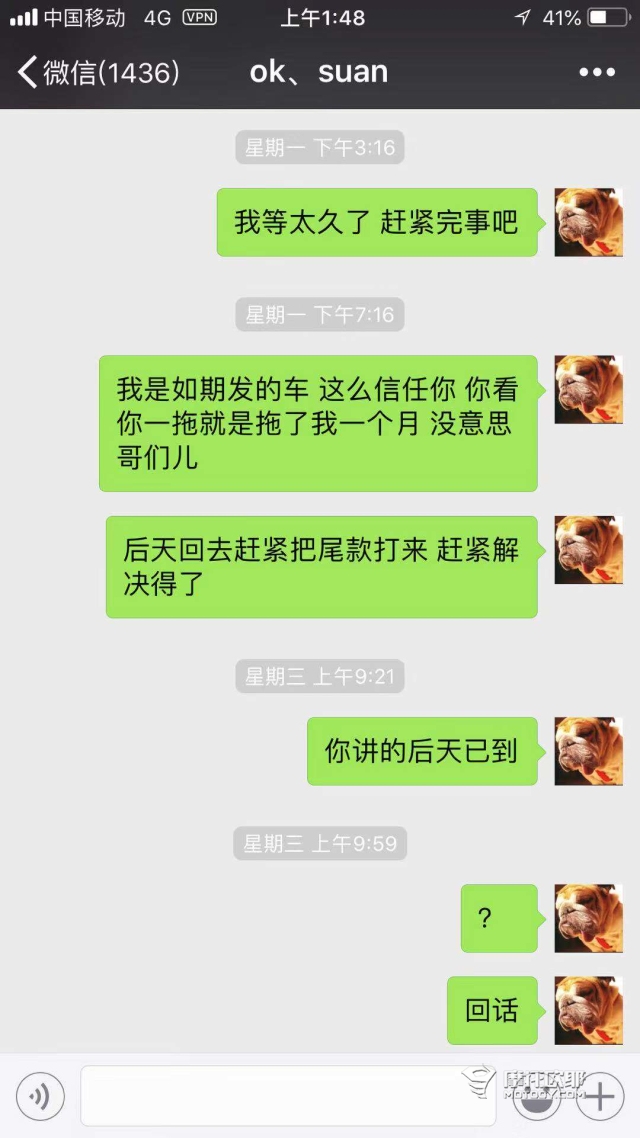The height and width of the screenshot is (1138, 640).
Task: Switch to voice message input
Action: (40, 1097)
